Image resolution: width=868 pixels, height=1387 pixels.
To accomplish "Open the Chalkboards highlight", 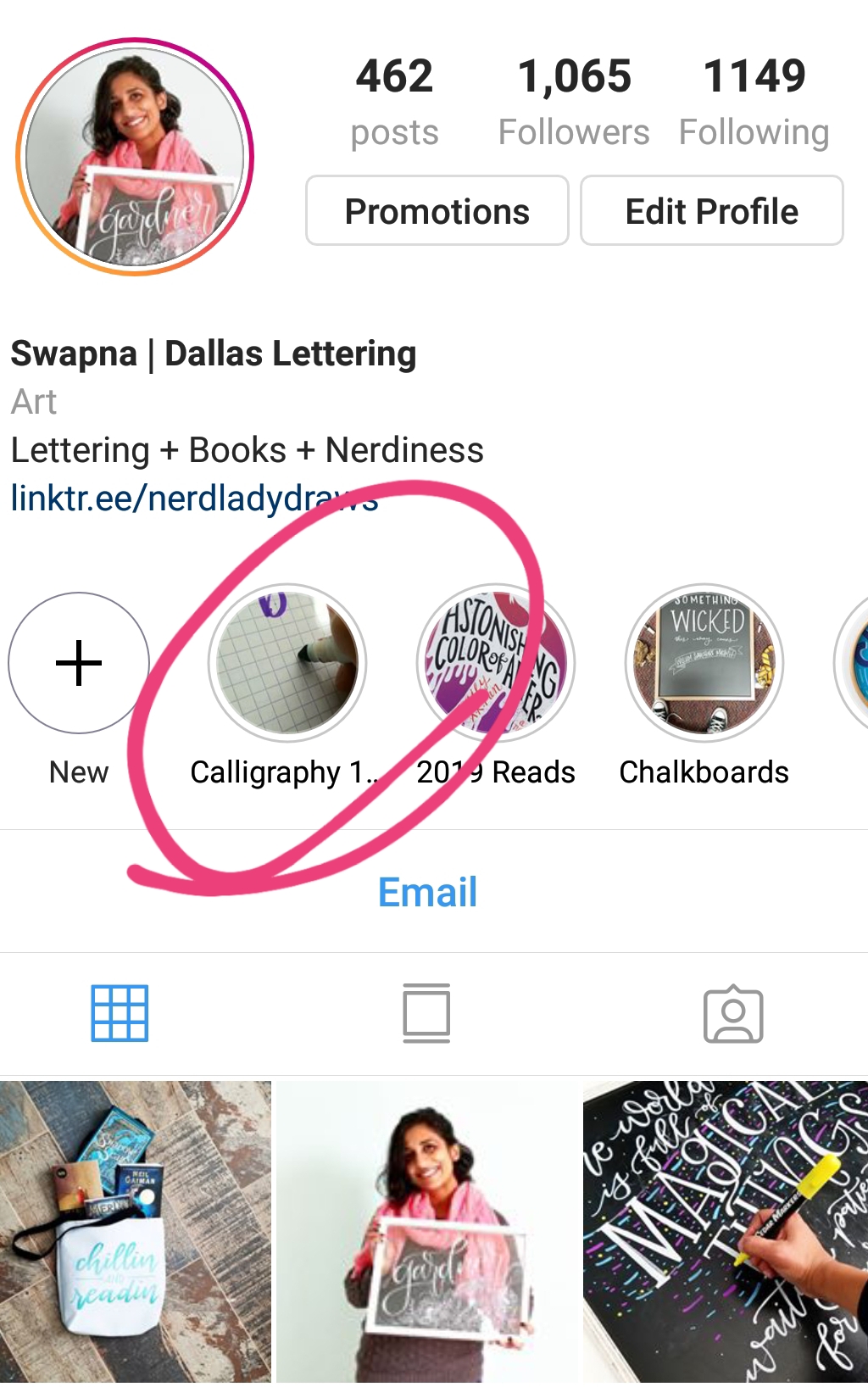I will [704, 663].
